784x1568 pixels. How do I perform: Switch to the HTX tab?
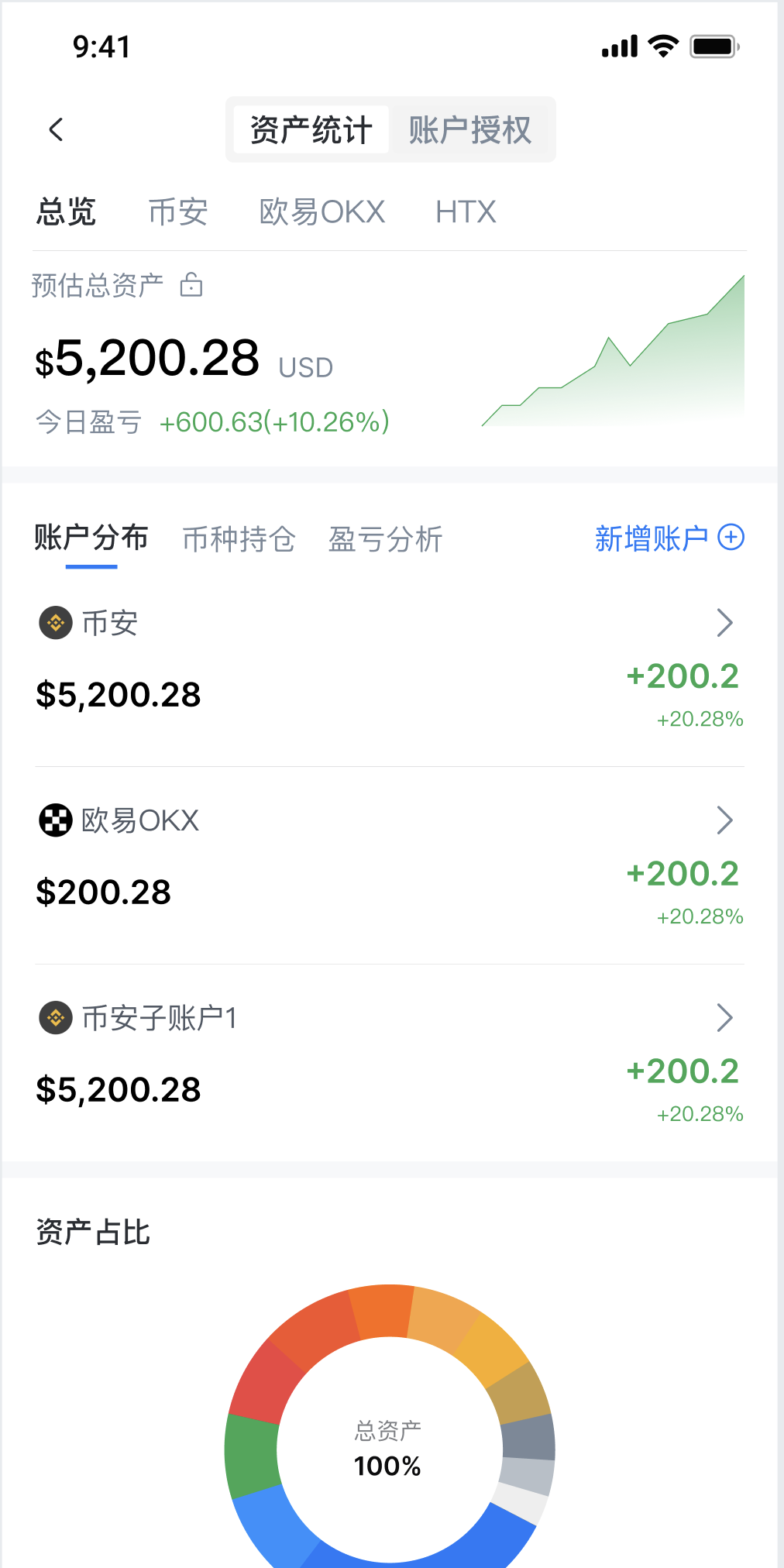(x=465, y=211)
